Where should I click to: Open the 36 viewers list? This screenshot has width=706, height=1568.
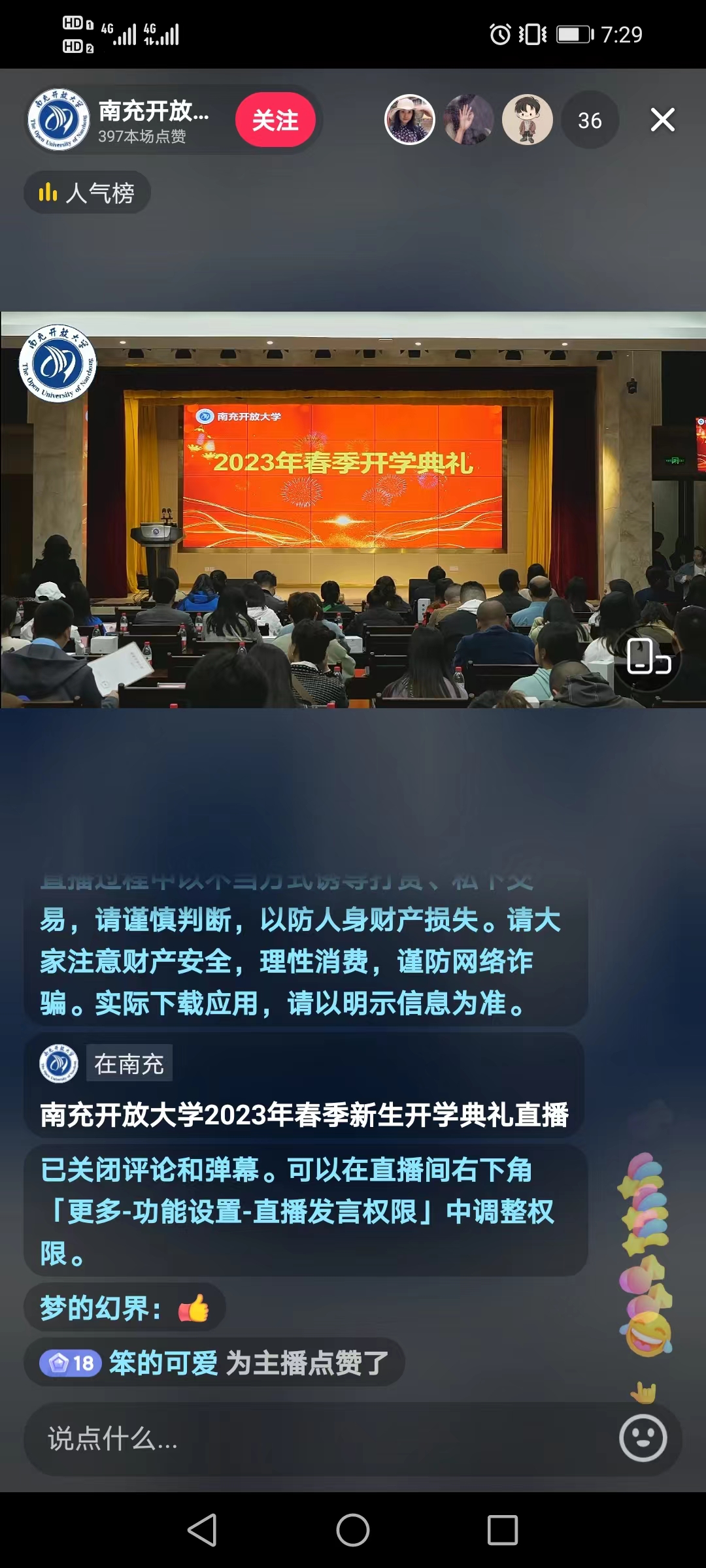(x=590, y=120)
